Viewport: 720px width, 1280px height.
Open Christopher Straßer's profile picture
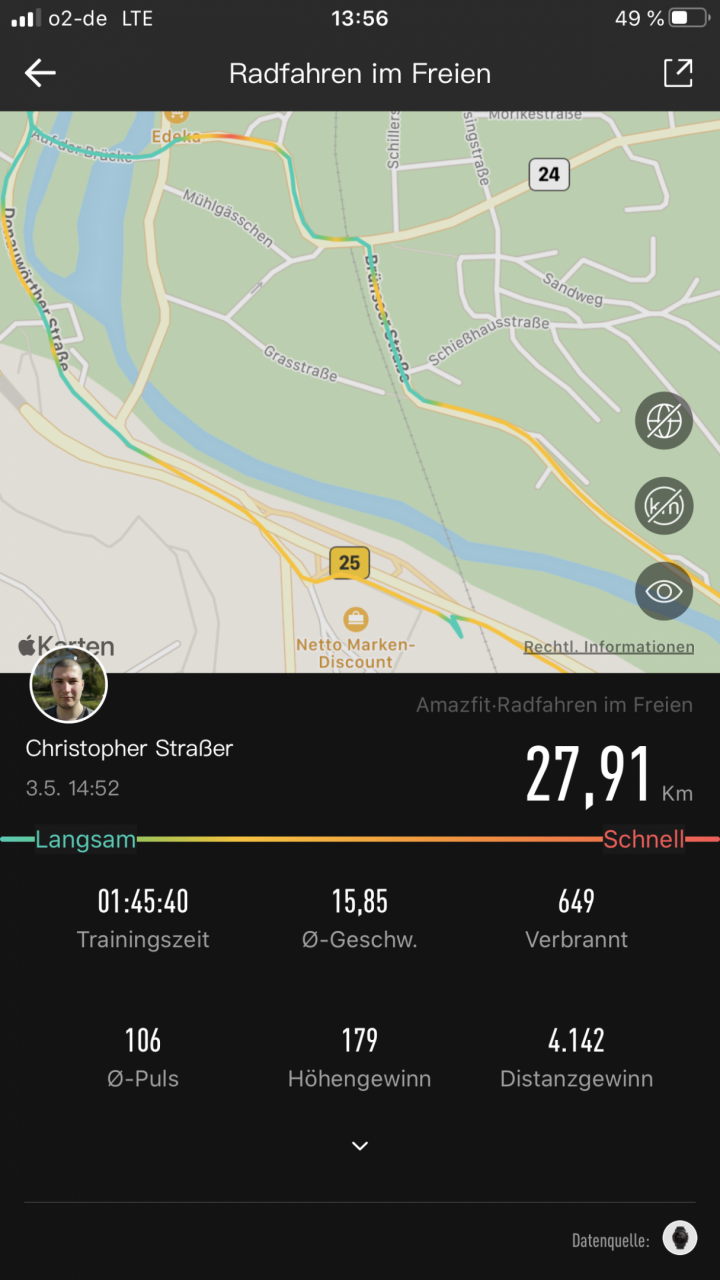coord(69,685)
